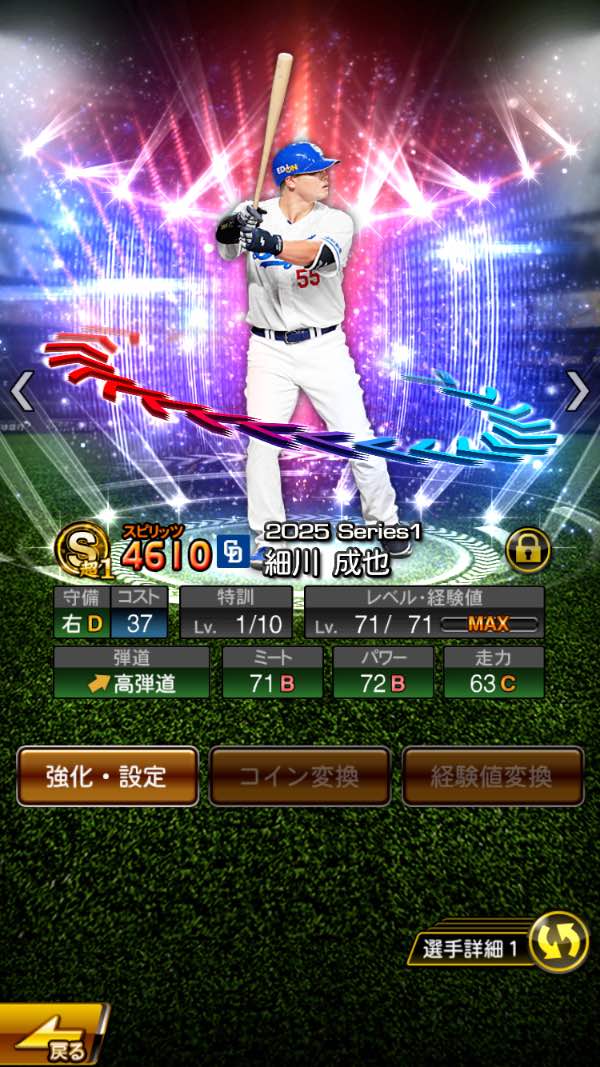
Task: Open コイン変換 coin conversion
Action: point(300,776)
